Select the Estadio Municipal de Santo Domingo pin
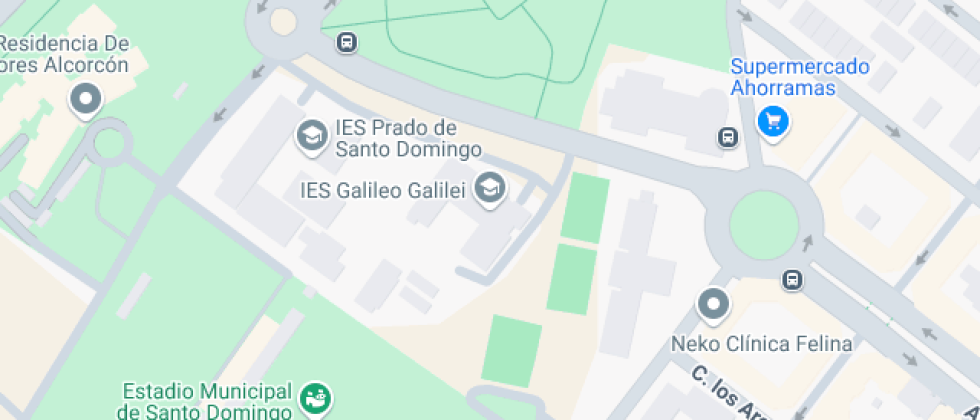Image resolution: width=980 pixels, height=420 pixels. (316, 398)
